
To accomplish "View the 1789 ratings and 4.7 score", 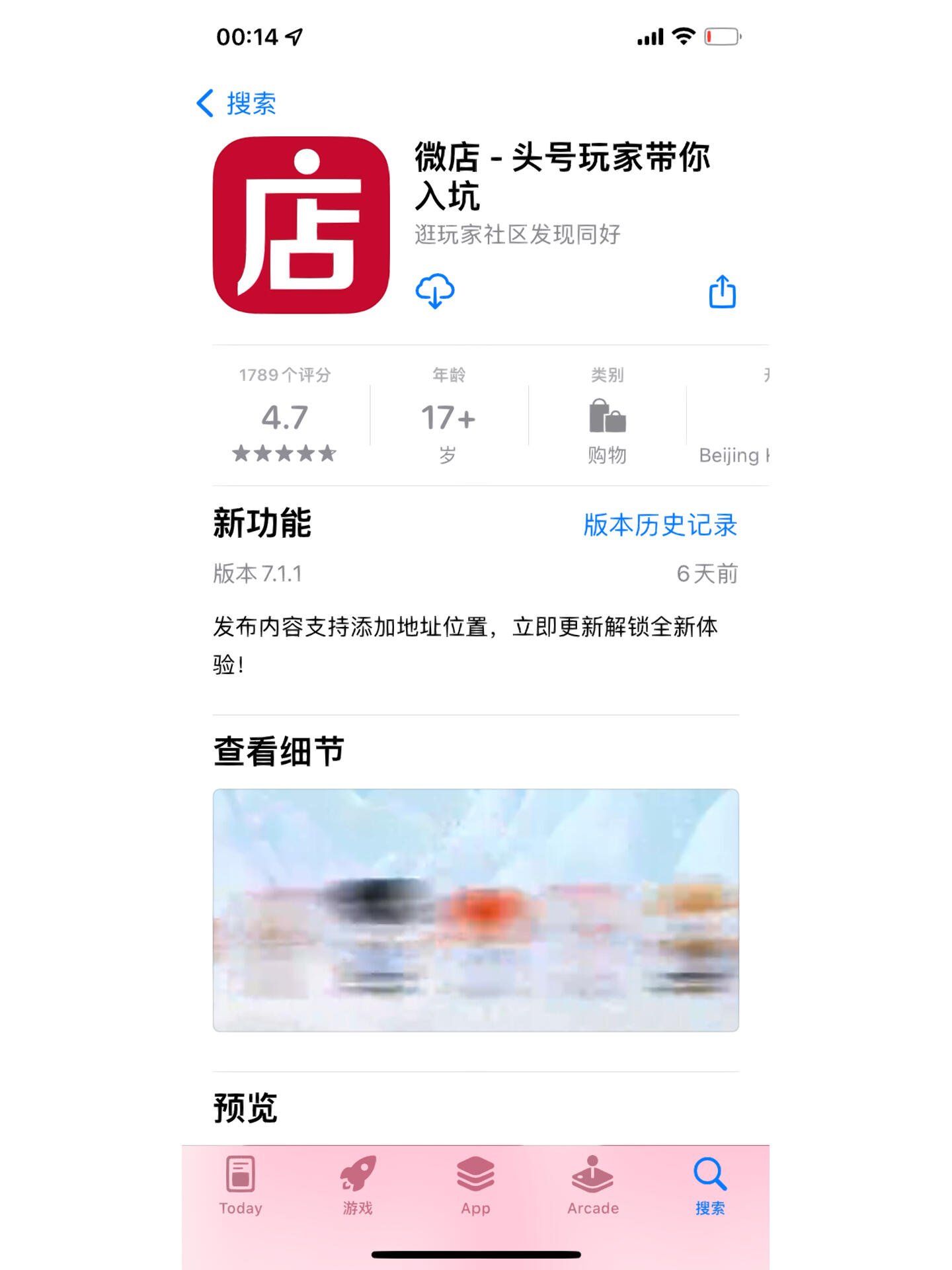I will pos(285,417).
